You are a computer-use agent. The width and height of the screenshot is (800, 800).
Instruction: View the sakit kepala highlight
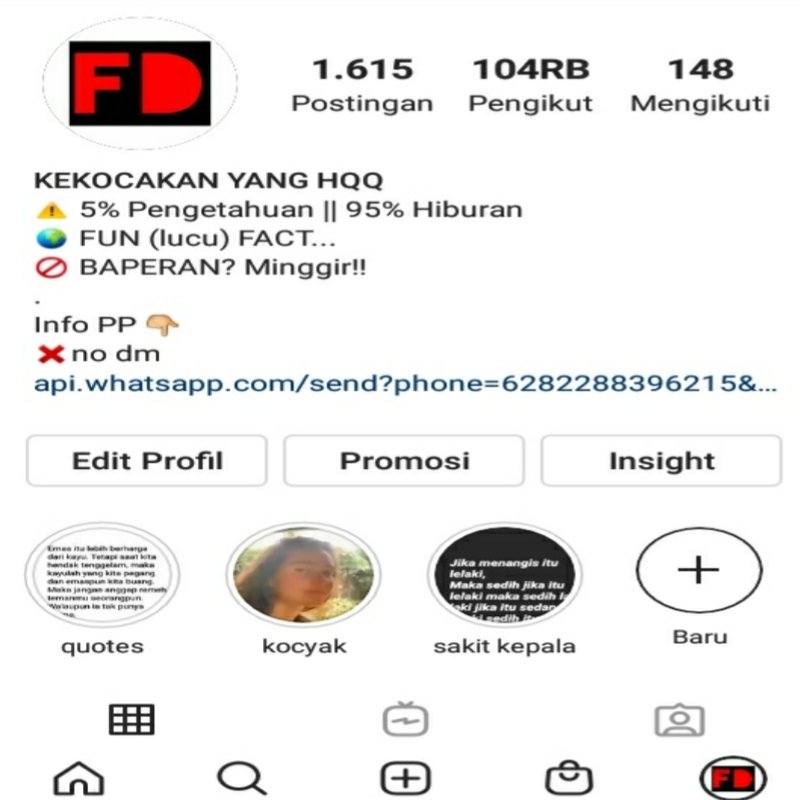click(x=503, y=575)
